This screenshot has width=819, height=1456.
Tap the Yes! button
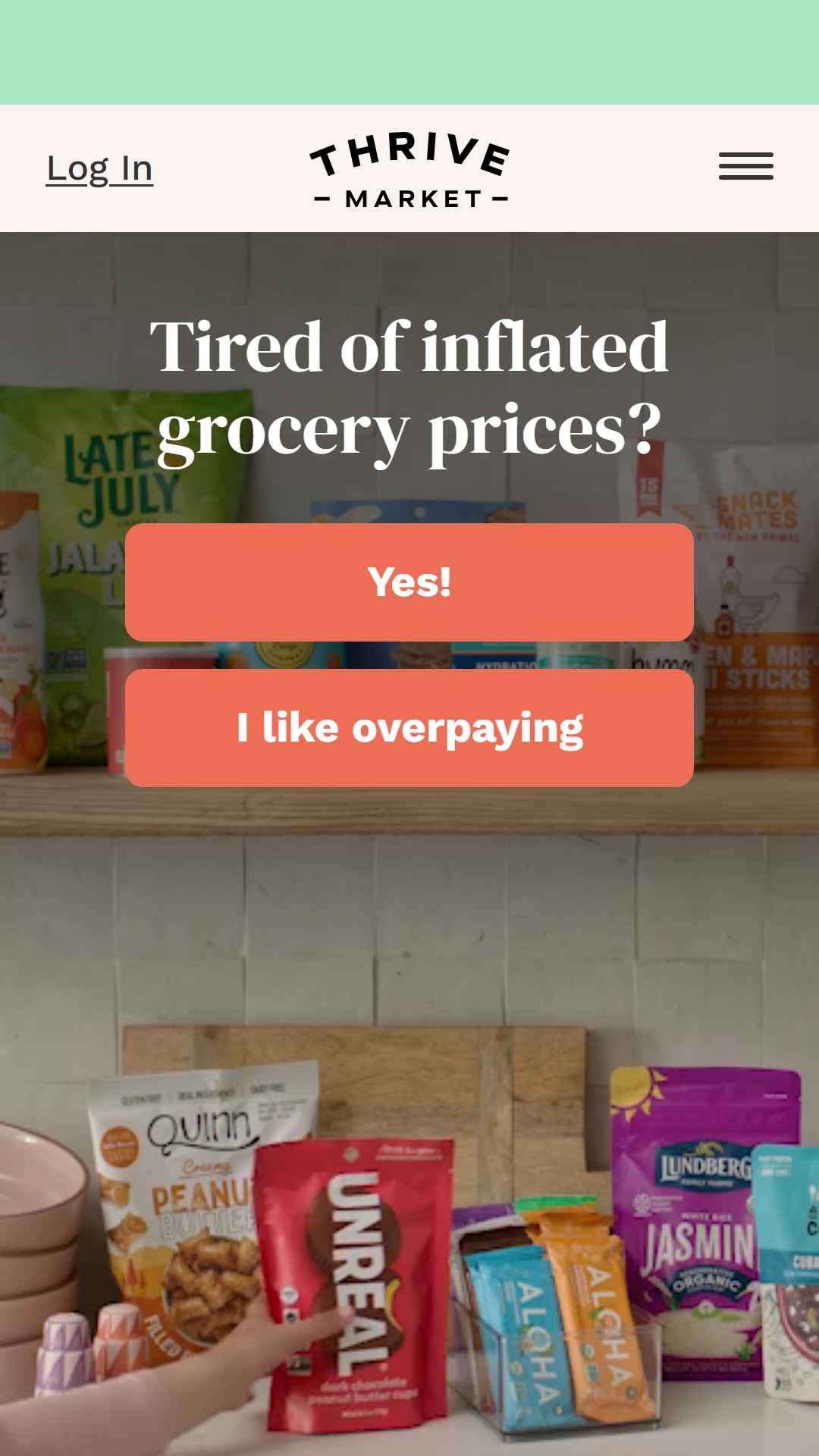[x=409, y=582]
